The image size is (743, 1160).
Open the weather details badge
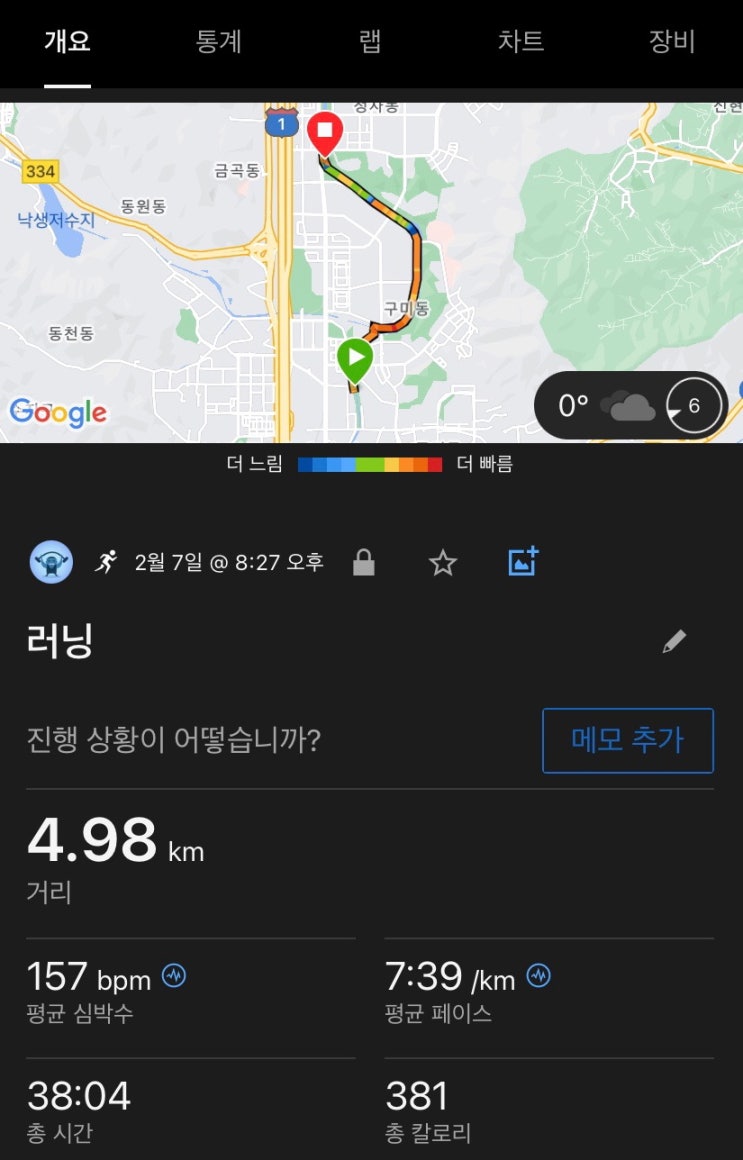[x=630, y=406]
